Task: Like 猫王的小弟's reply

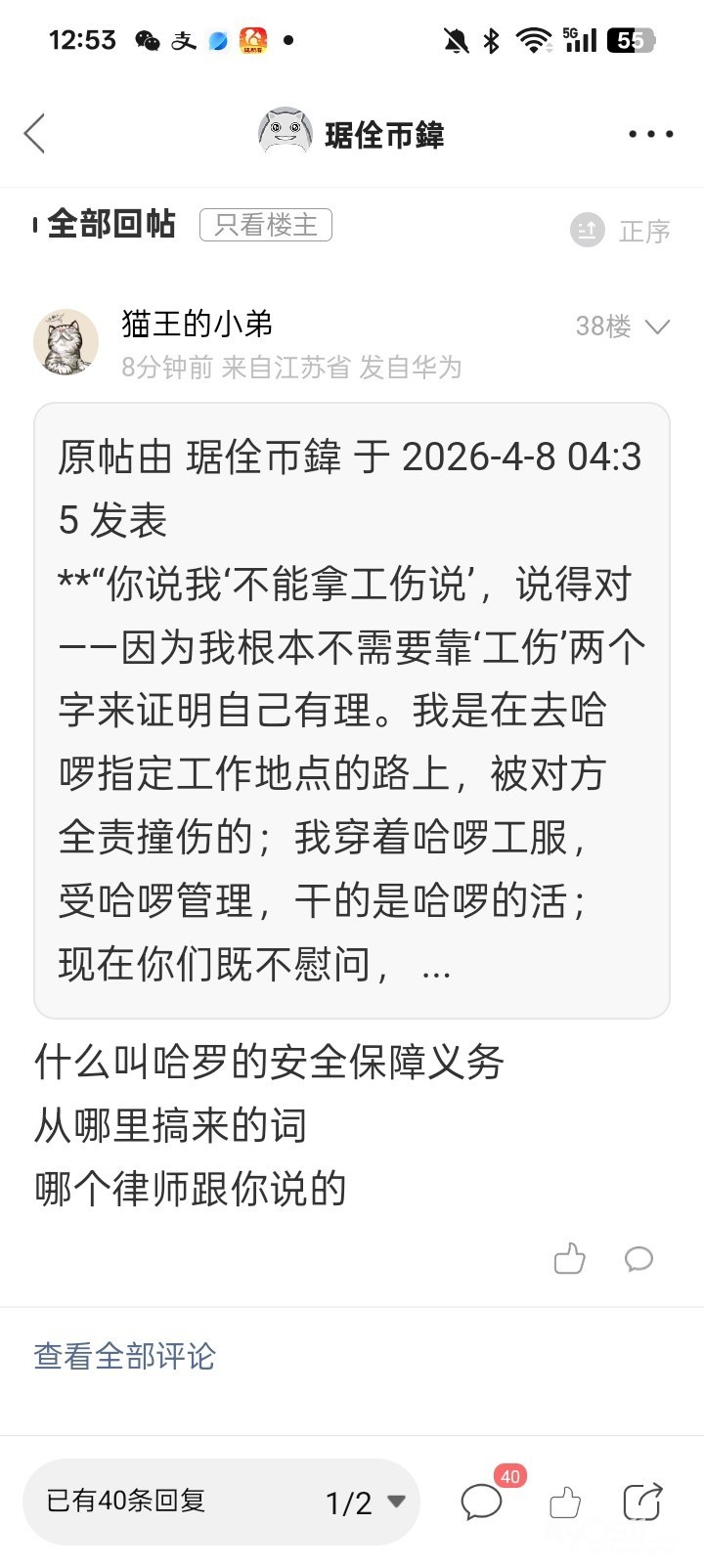Action: [569, 1259]
